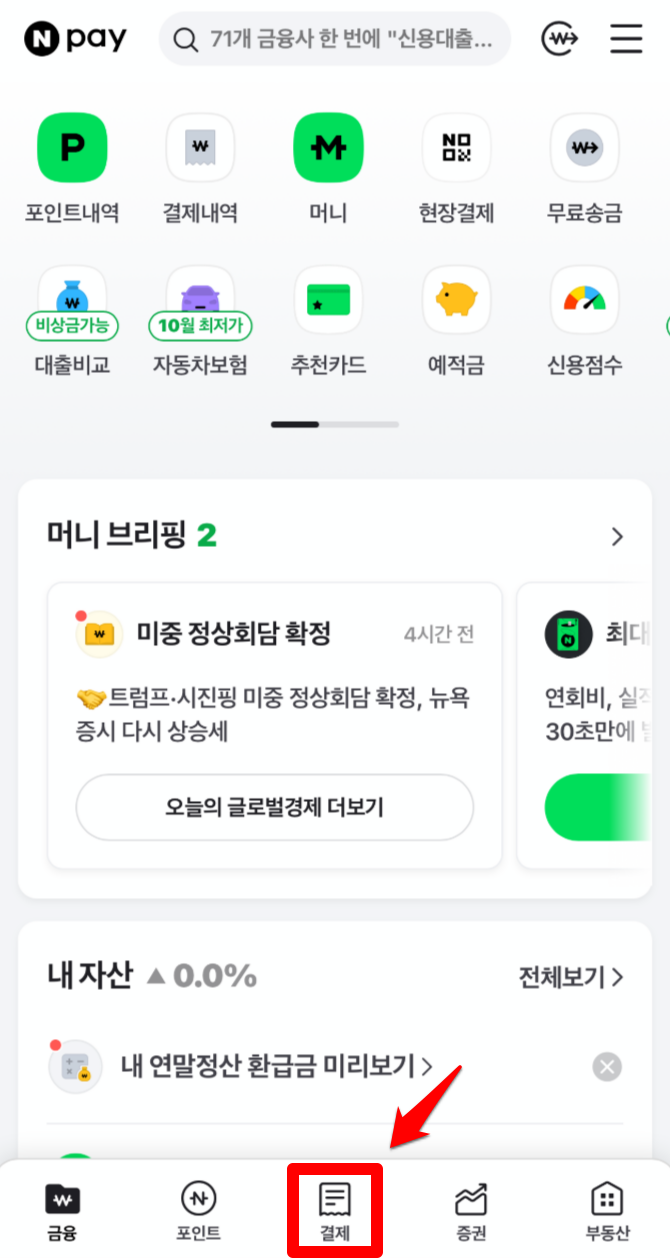
Task: Check 신용점수 shortcut
Action: (x=584, y=320)
